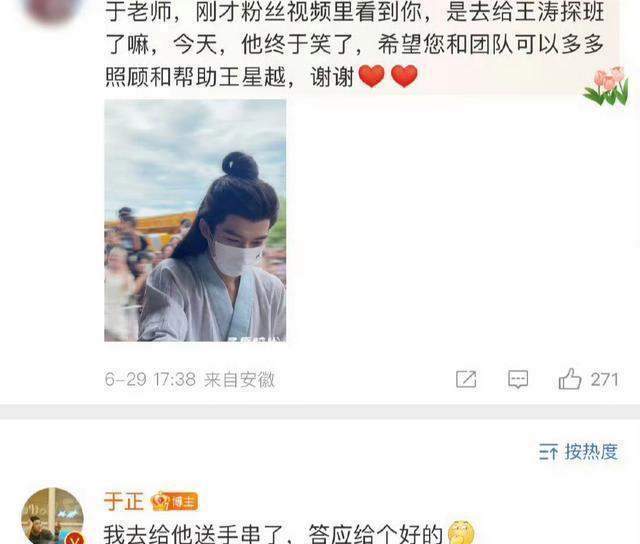Change comment sorting via 按热度
This screenshot has width=640, height=544.
578,451
